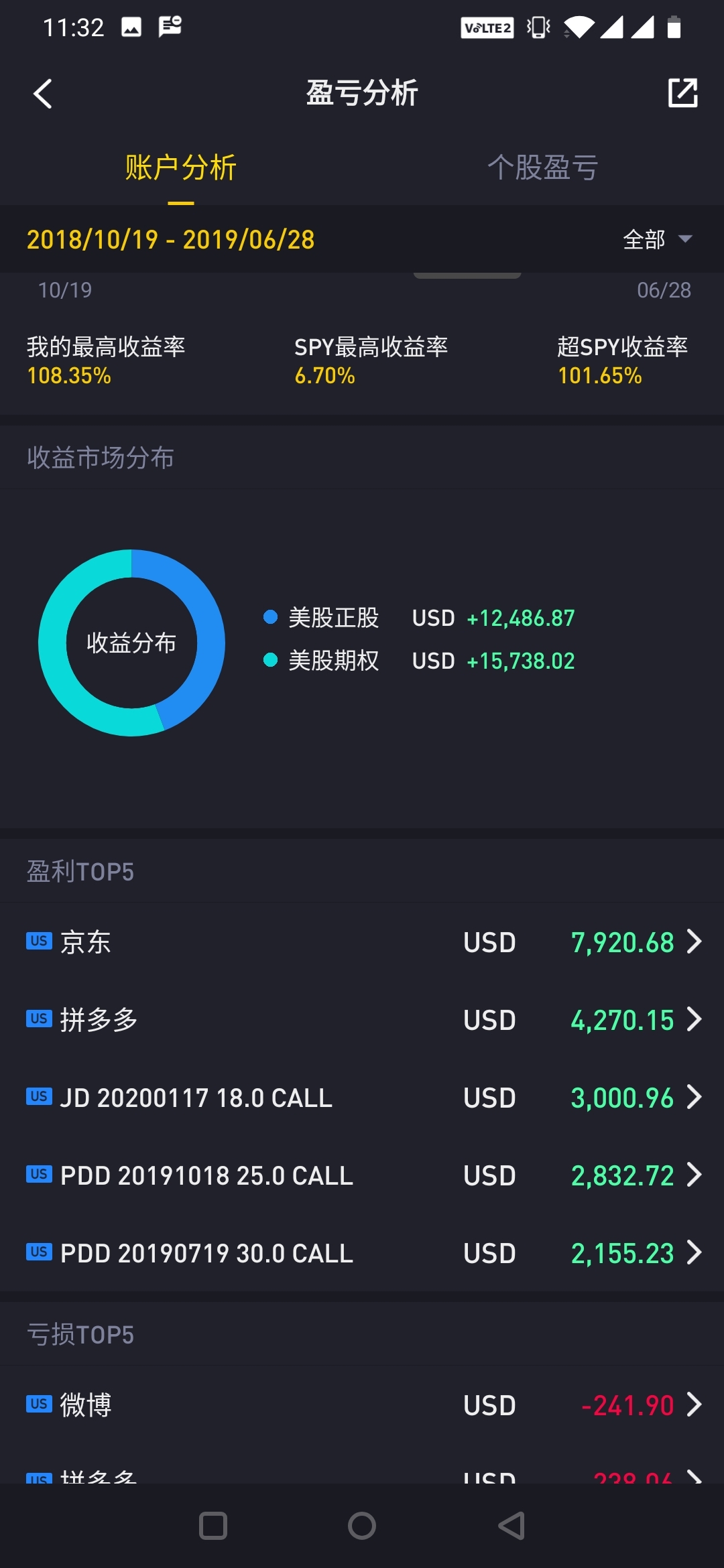Open 京东 profit details

362,941
